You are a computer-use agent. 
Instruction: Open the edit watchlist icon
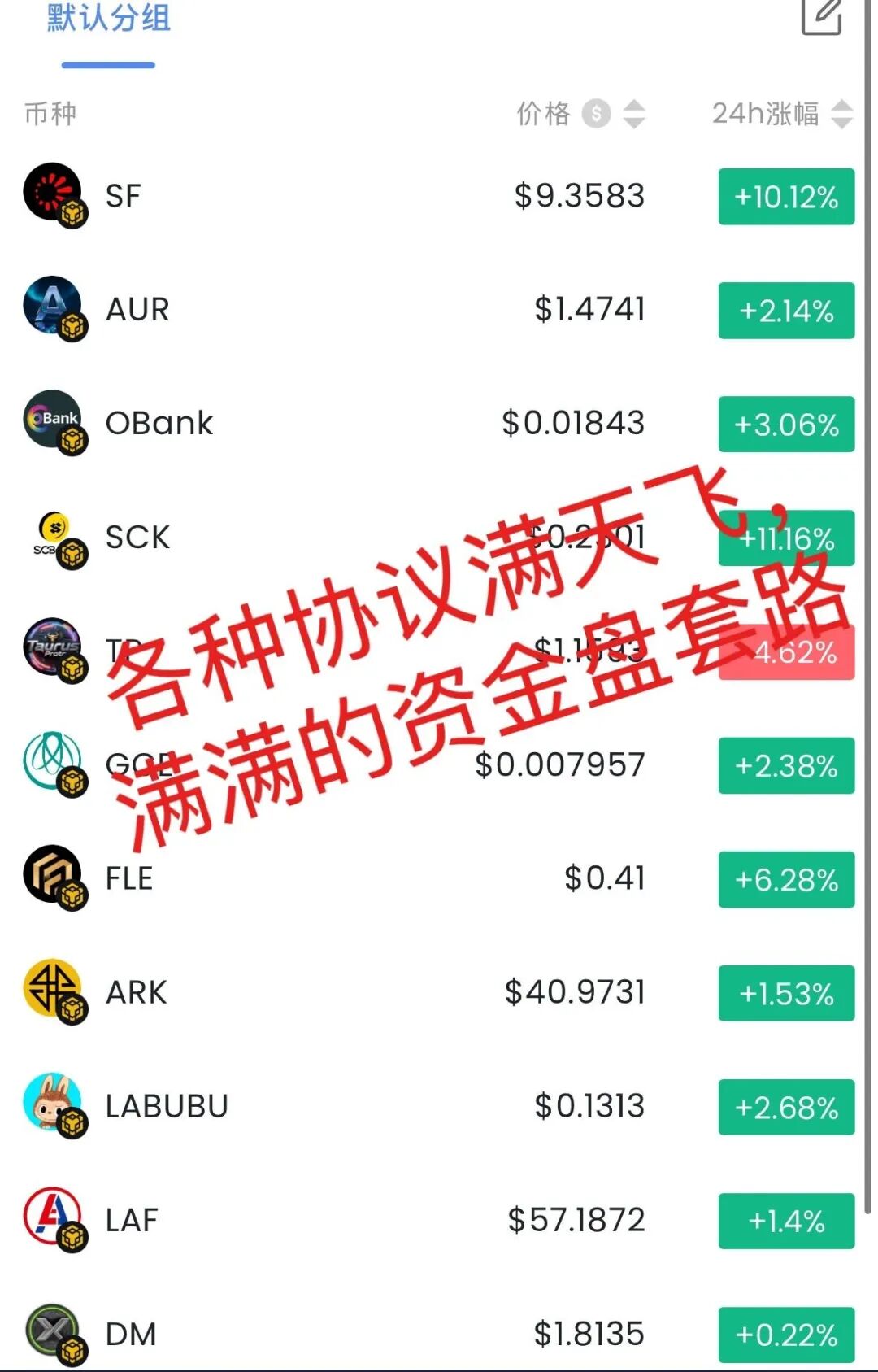[821, 16]
